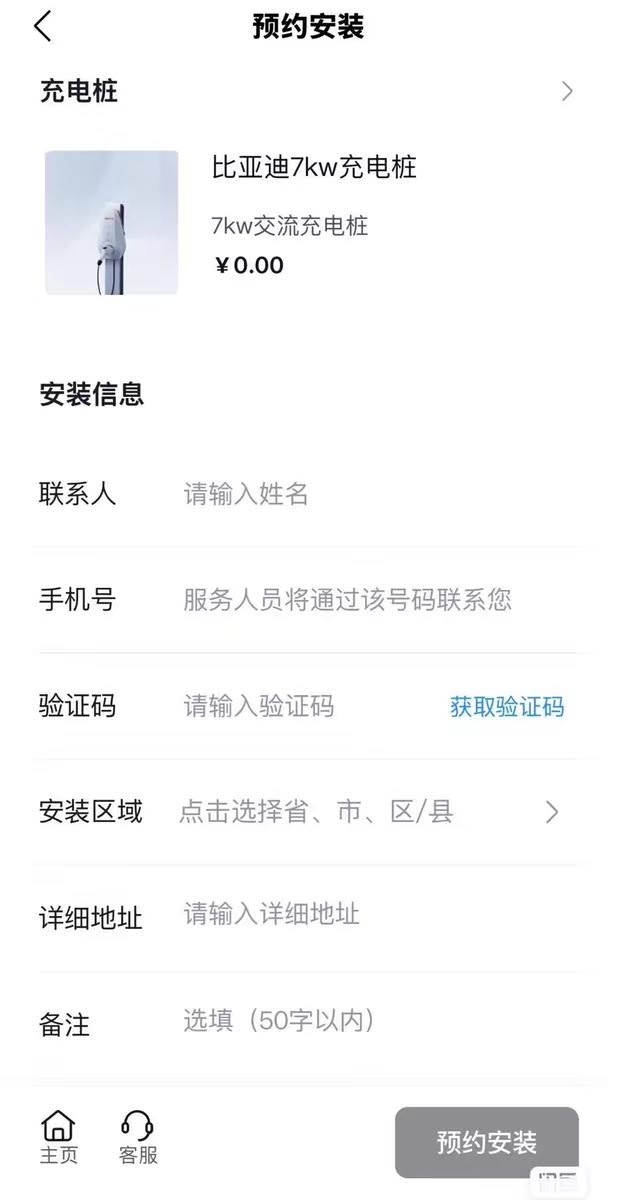Open 客服 customer service
Image resolution: width=618 pixels, height=1200 pixels.
(138, 1138)
